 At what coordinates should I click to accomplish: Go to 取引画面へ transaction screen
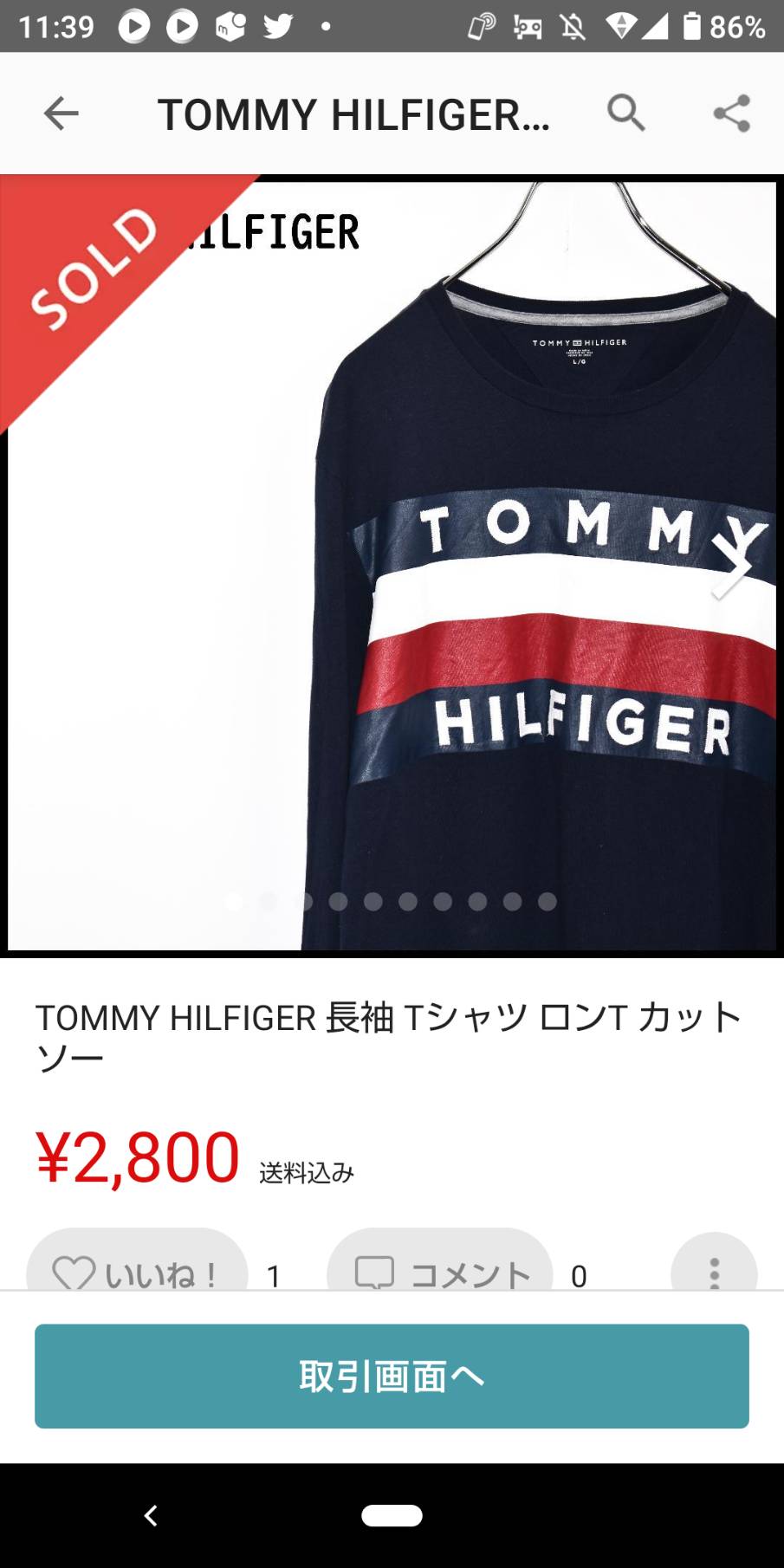pyautogui.click(x=392, y=1376)
